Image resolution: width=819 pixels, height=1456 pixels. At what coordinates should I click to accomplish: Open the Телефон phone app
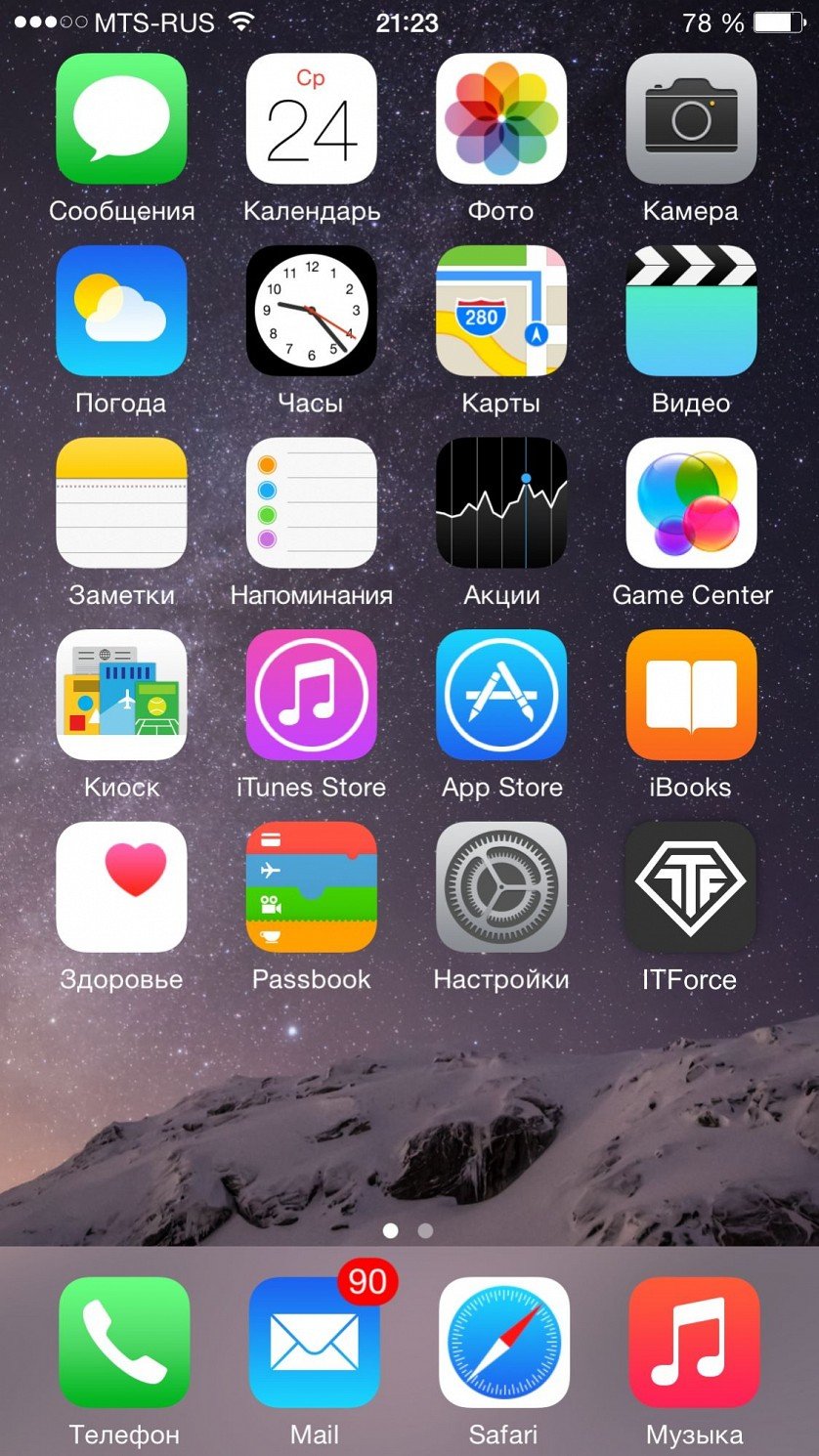(124, 1342)
